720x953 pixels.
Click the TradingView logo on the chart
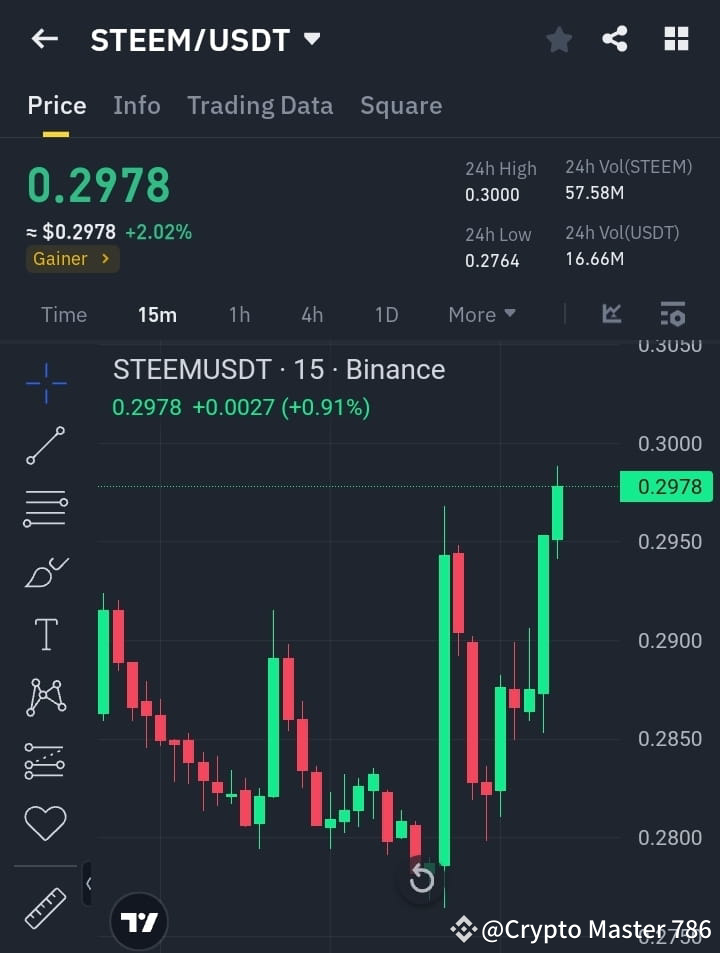pyautogui.click(x=139, y=920)
